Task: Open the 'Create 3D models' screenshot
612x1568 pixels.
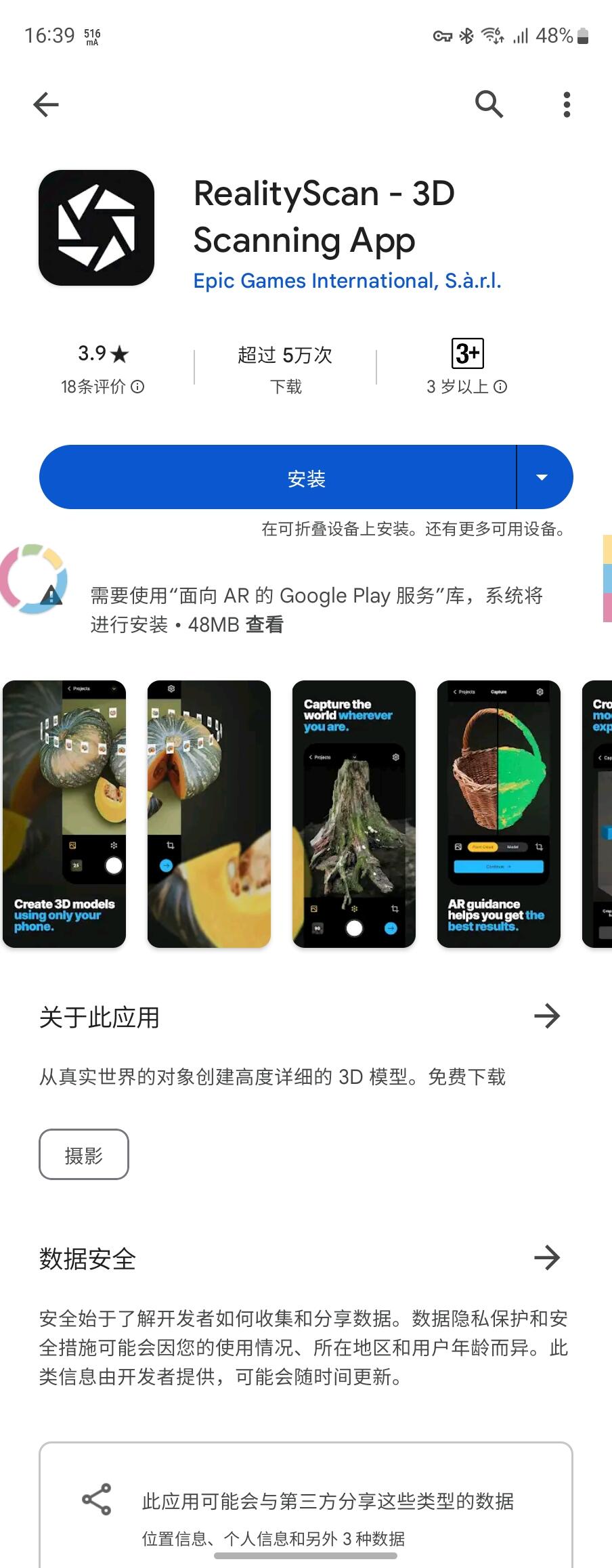Action: click(x=64, y=813)
